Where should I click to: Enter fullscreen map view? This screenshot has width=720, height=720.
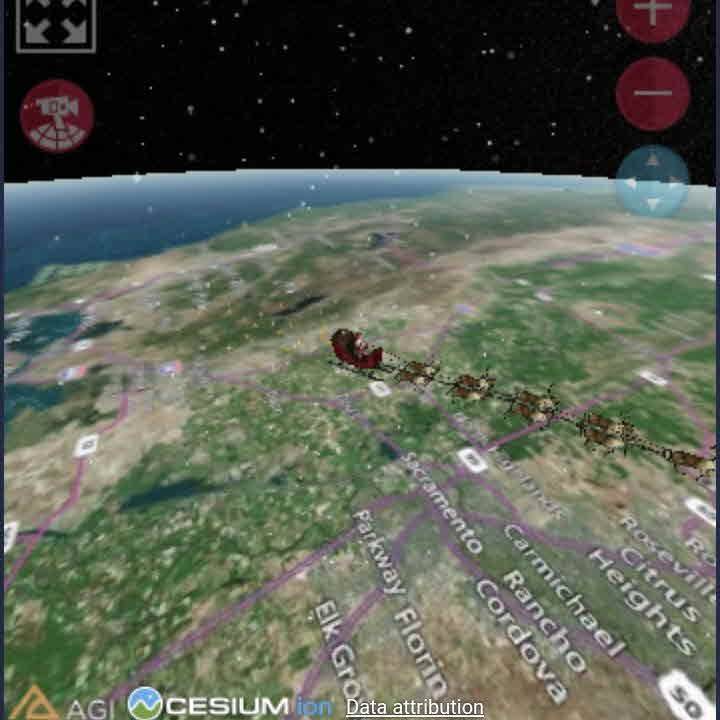click(55, 25)
